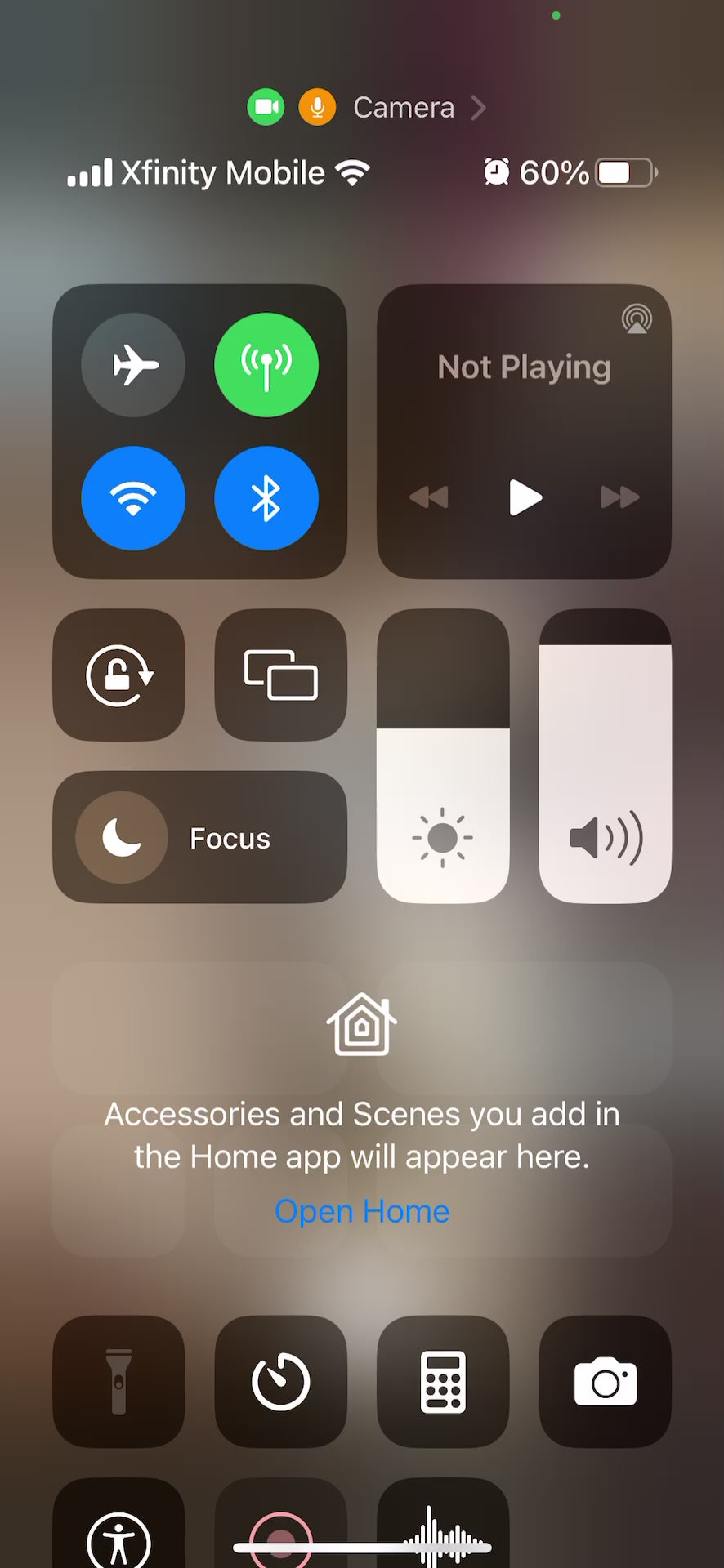Start screen recording
Viewport: 724px width, 1568px height.
tap(281, 1526)
